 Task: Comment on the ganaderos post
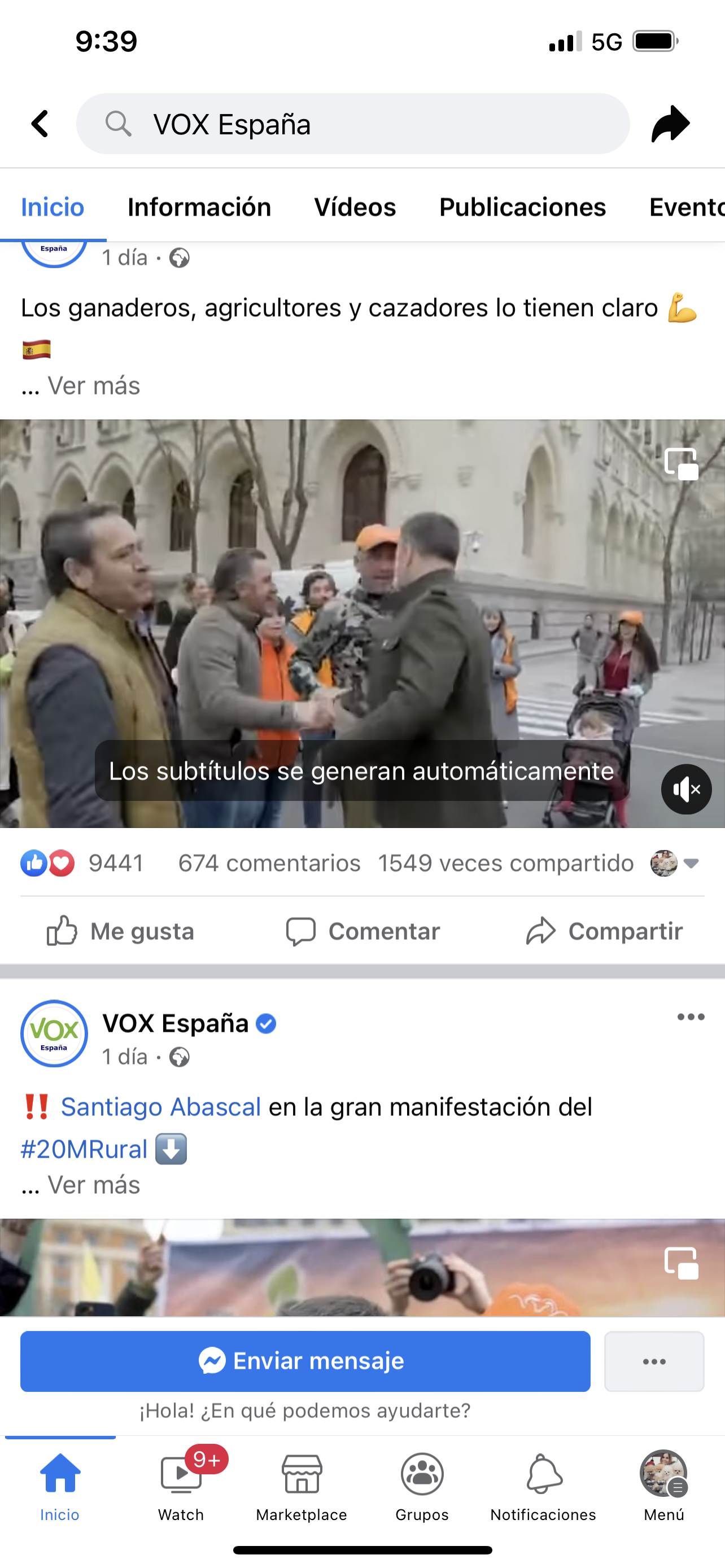pyautogui.click(x=363, y=931)
